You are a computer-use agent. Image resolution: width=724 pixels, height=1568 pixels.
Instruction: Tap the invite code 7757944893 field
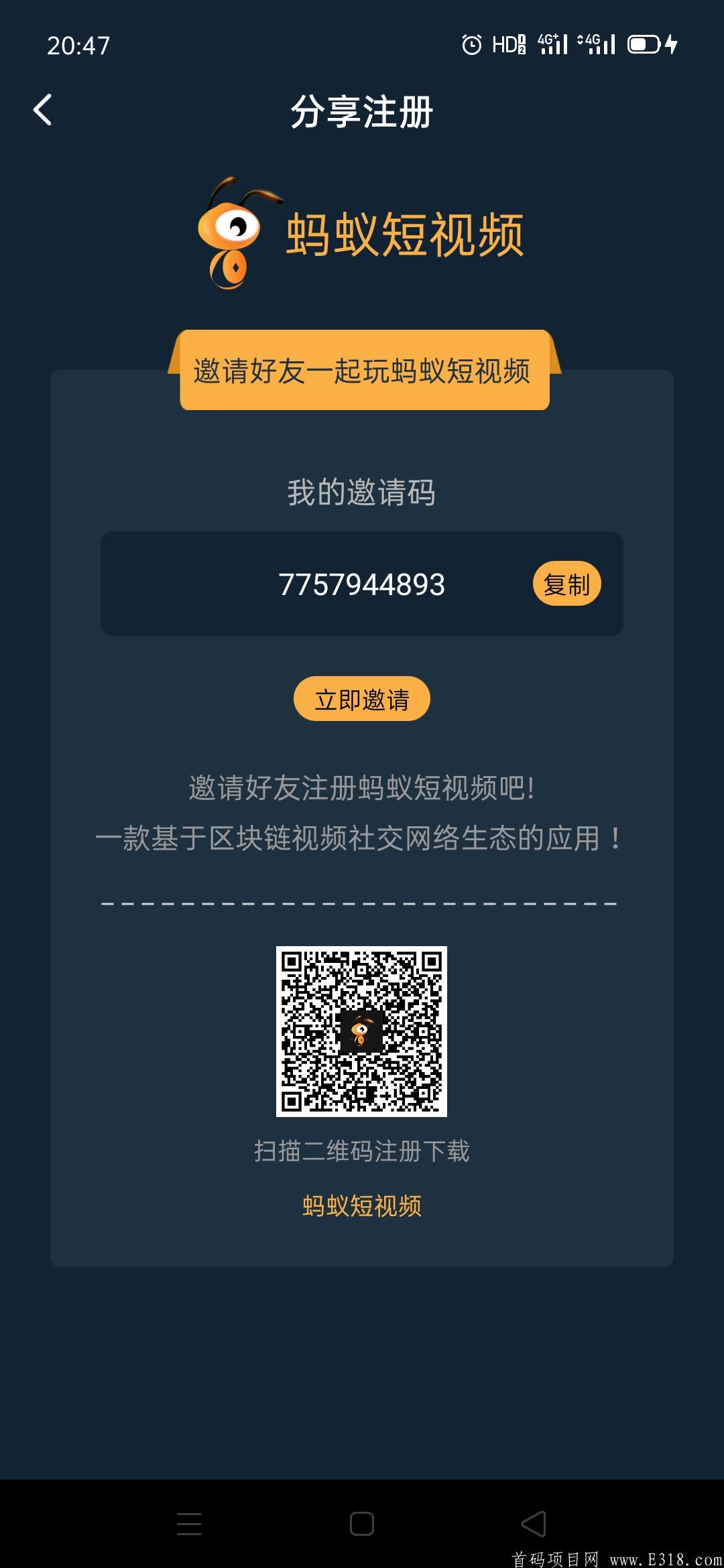(362, 584)
